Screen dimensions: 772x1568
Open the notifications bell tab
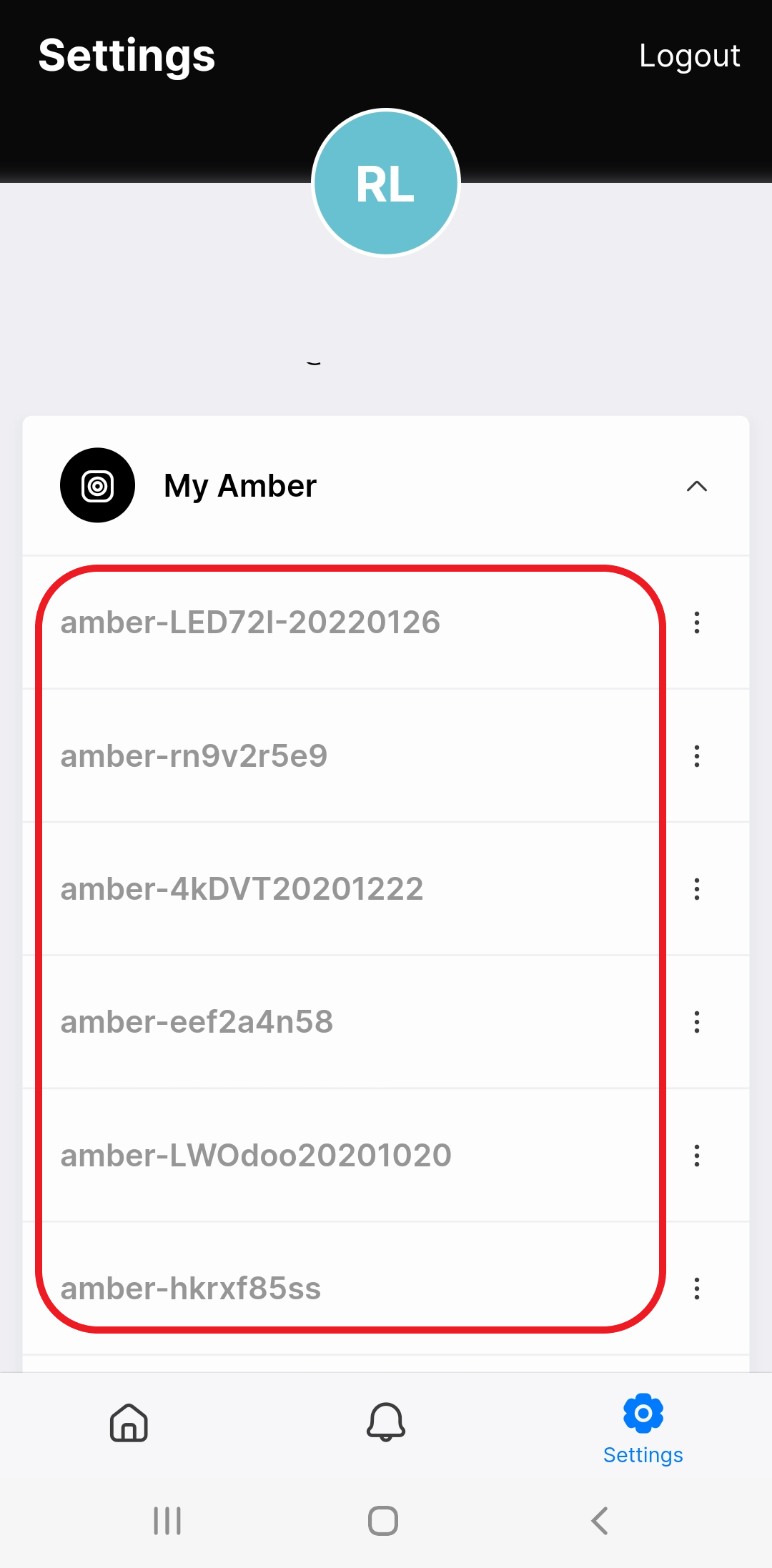click(x=386, y=1422)
